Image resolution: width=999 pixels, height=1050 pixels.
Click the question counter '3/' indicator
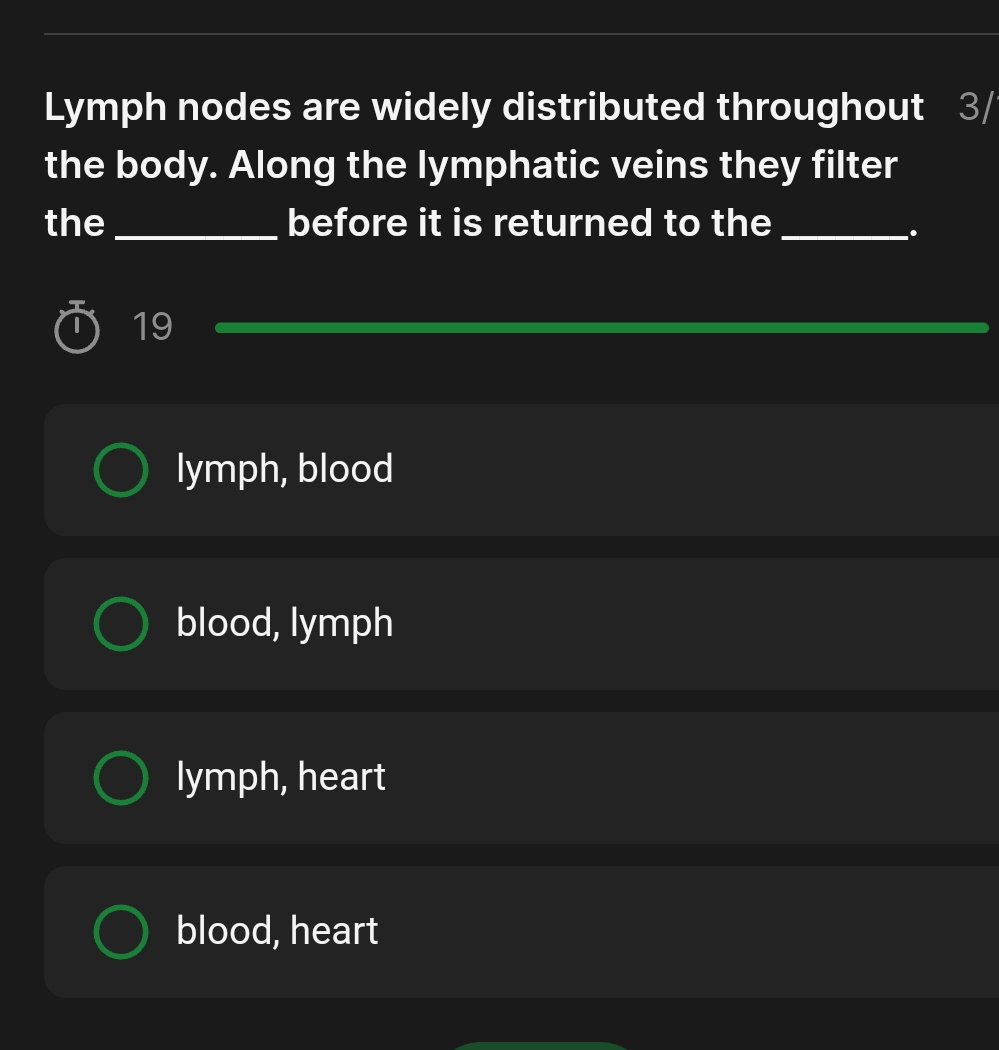[x=975, y=107]
